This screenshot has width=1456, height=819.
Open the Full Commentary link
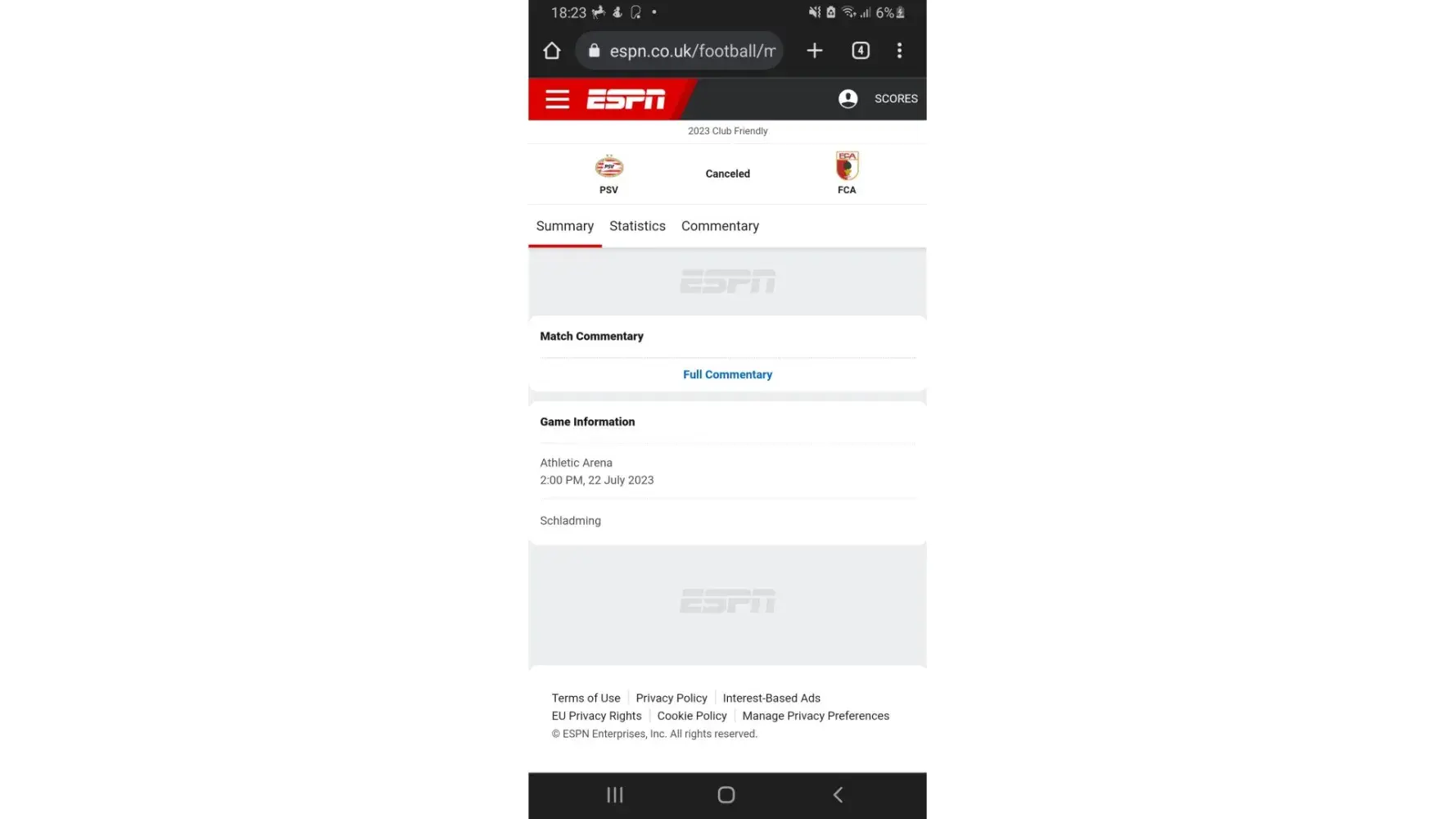coord(727,374)
